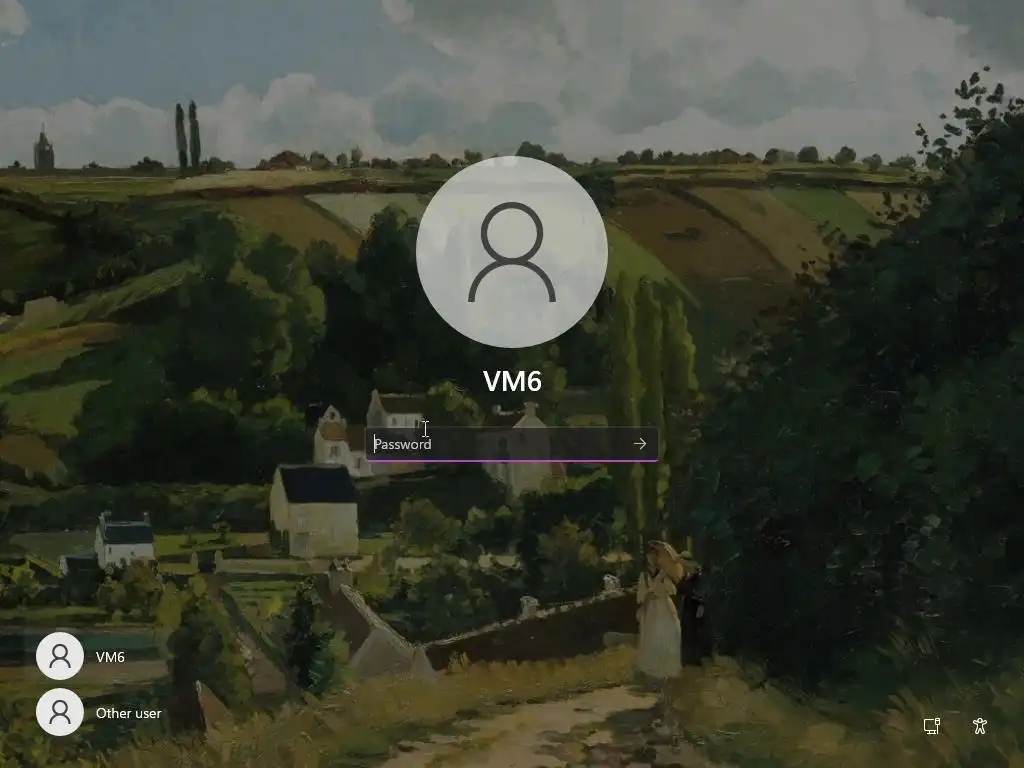Focus the Password field
The image size is (1024, 768).
point(495,444)
